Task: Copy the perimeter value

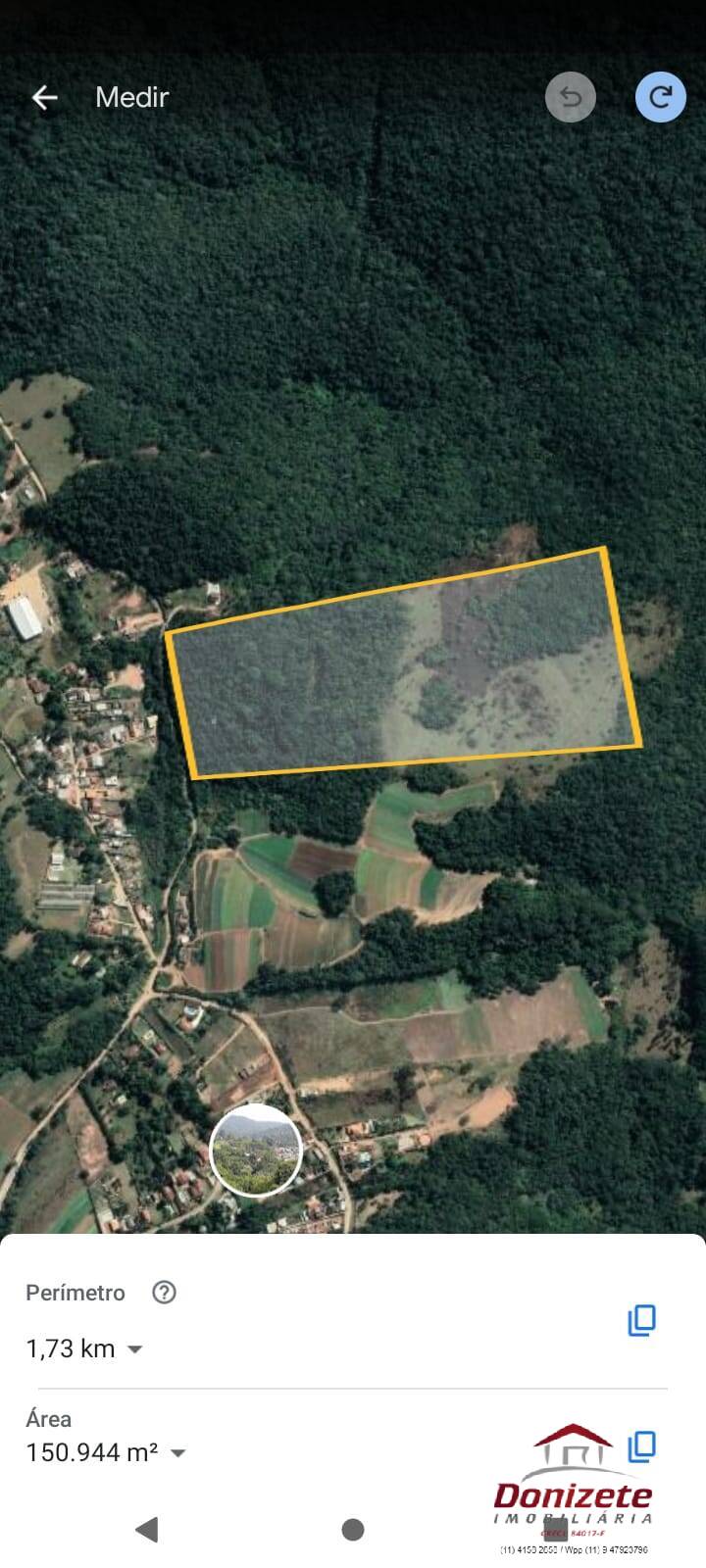Action: [642, 1319]
